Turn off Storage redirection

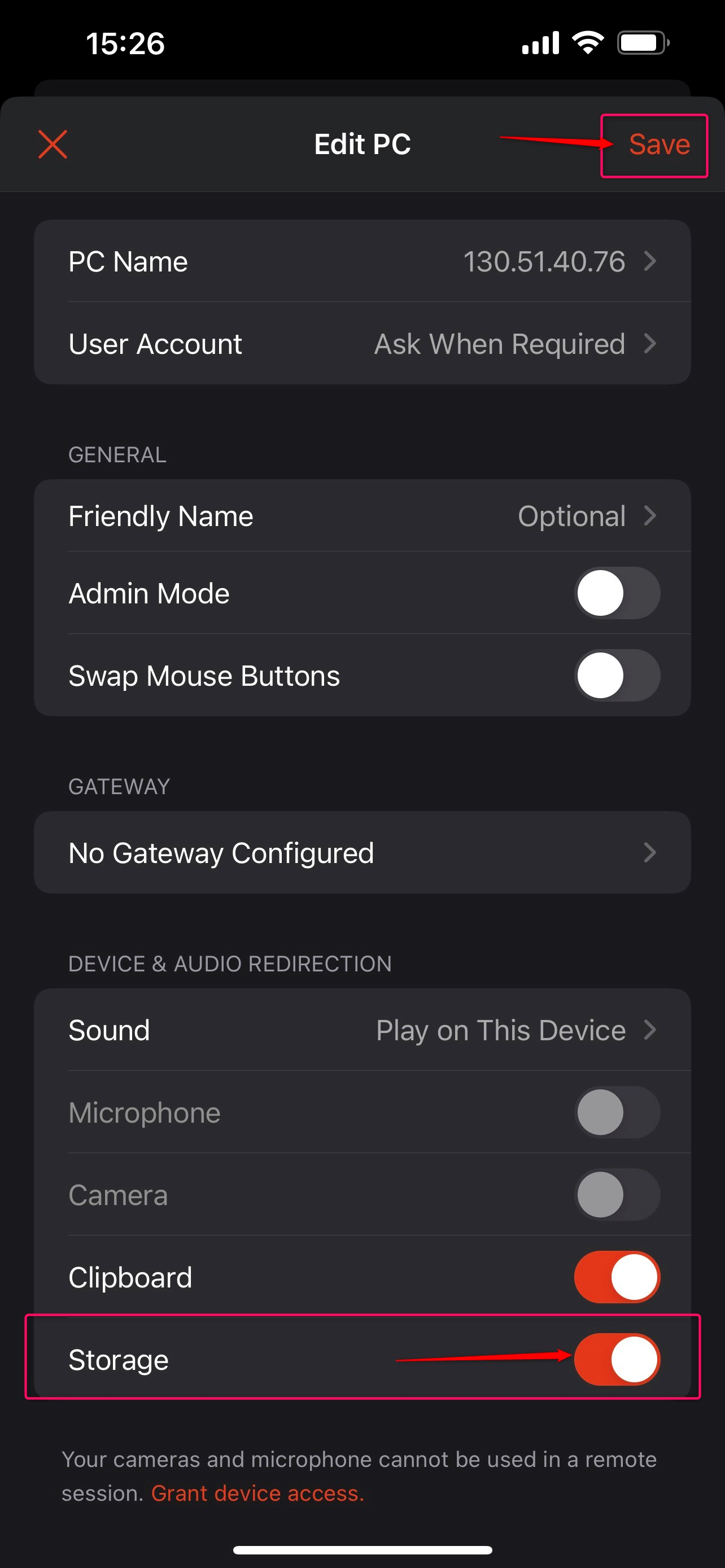(x=616, y=1359)
